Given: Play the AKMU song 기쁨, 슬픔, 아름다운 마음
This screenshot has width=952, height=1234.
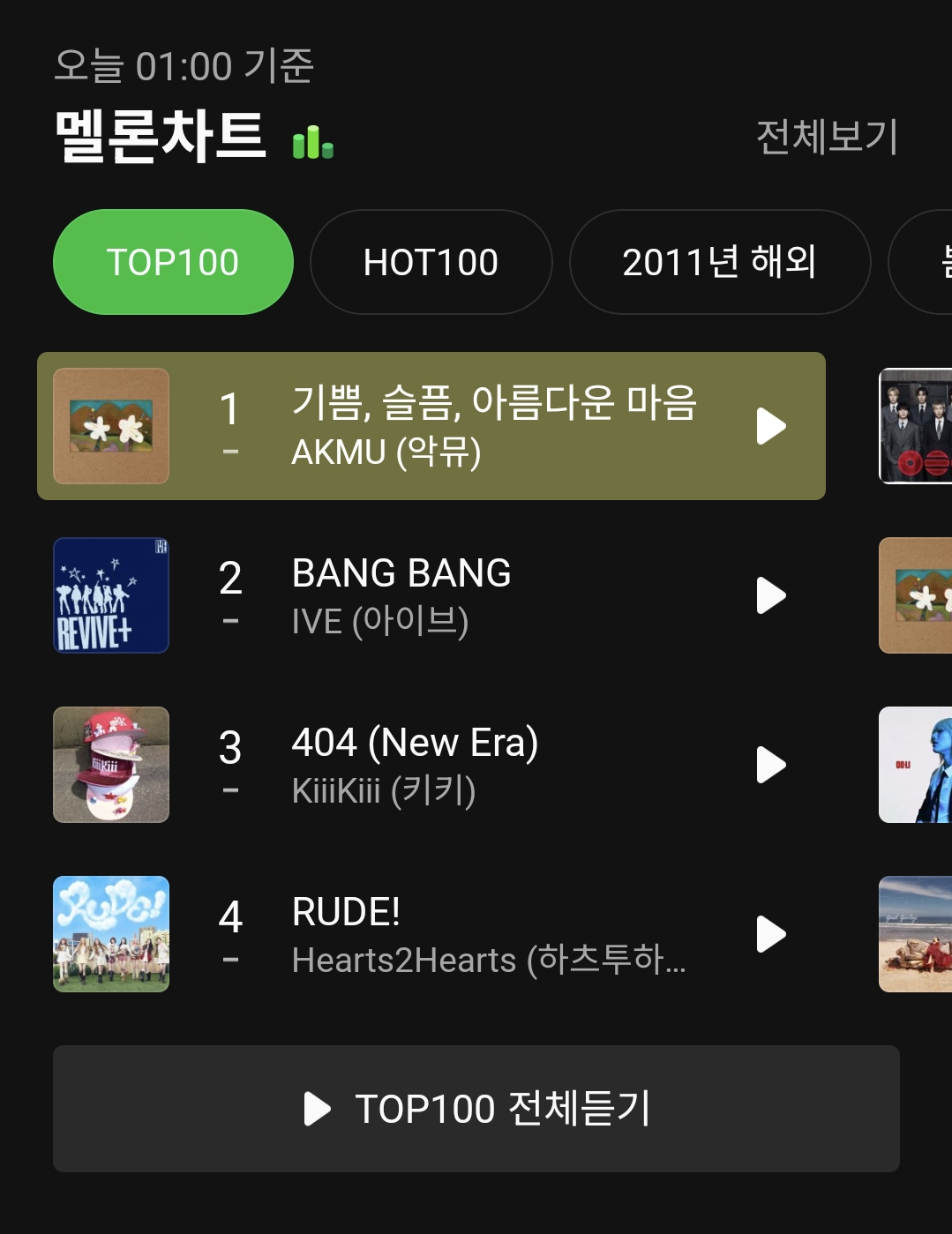Looking at the screenshot, I should (x=772, y=424).
